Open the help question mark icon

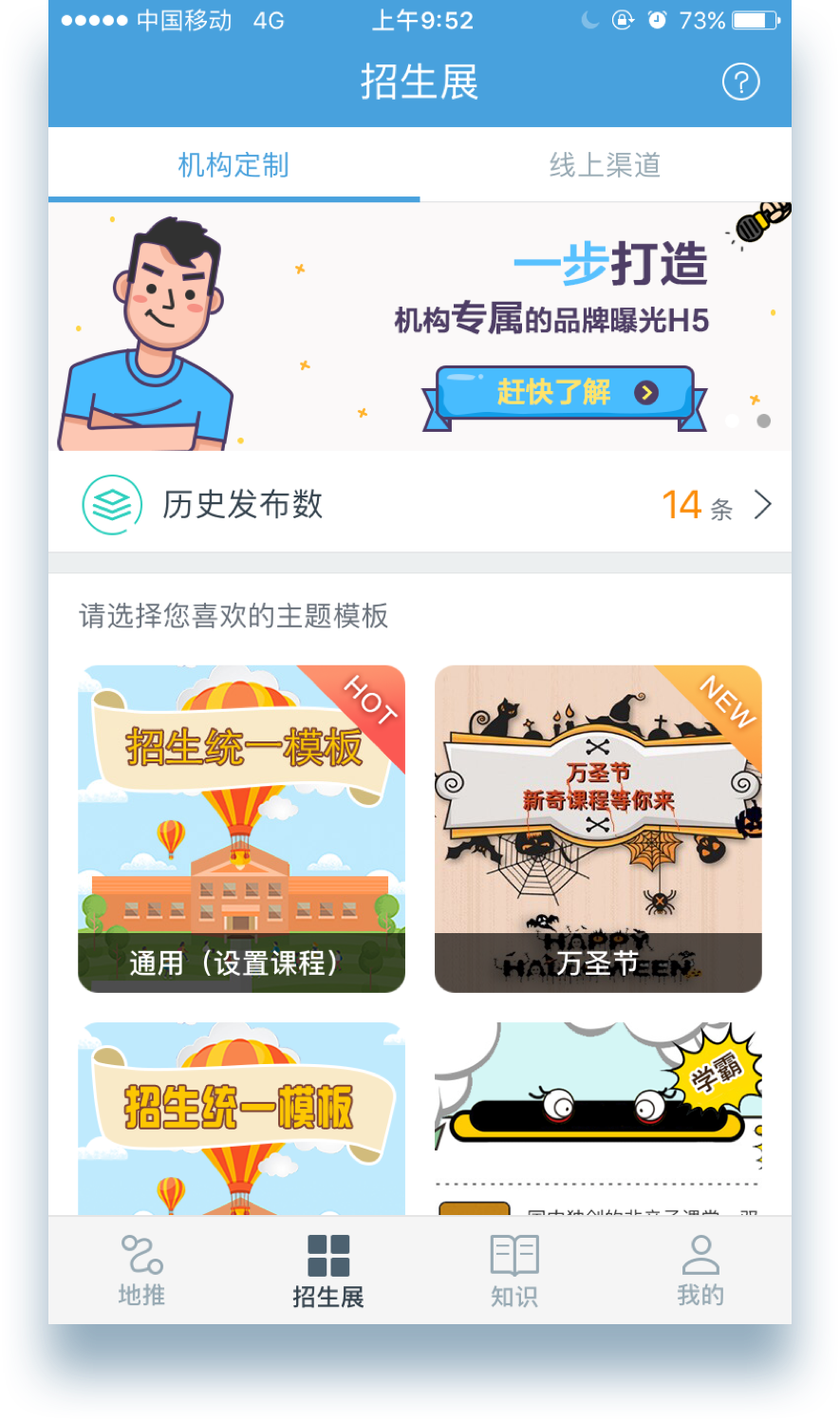740,83
